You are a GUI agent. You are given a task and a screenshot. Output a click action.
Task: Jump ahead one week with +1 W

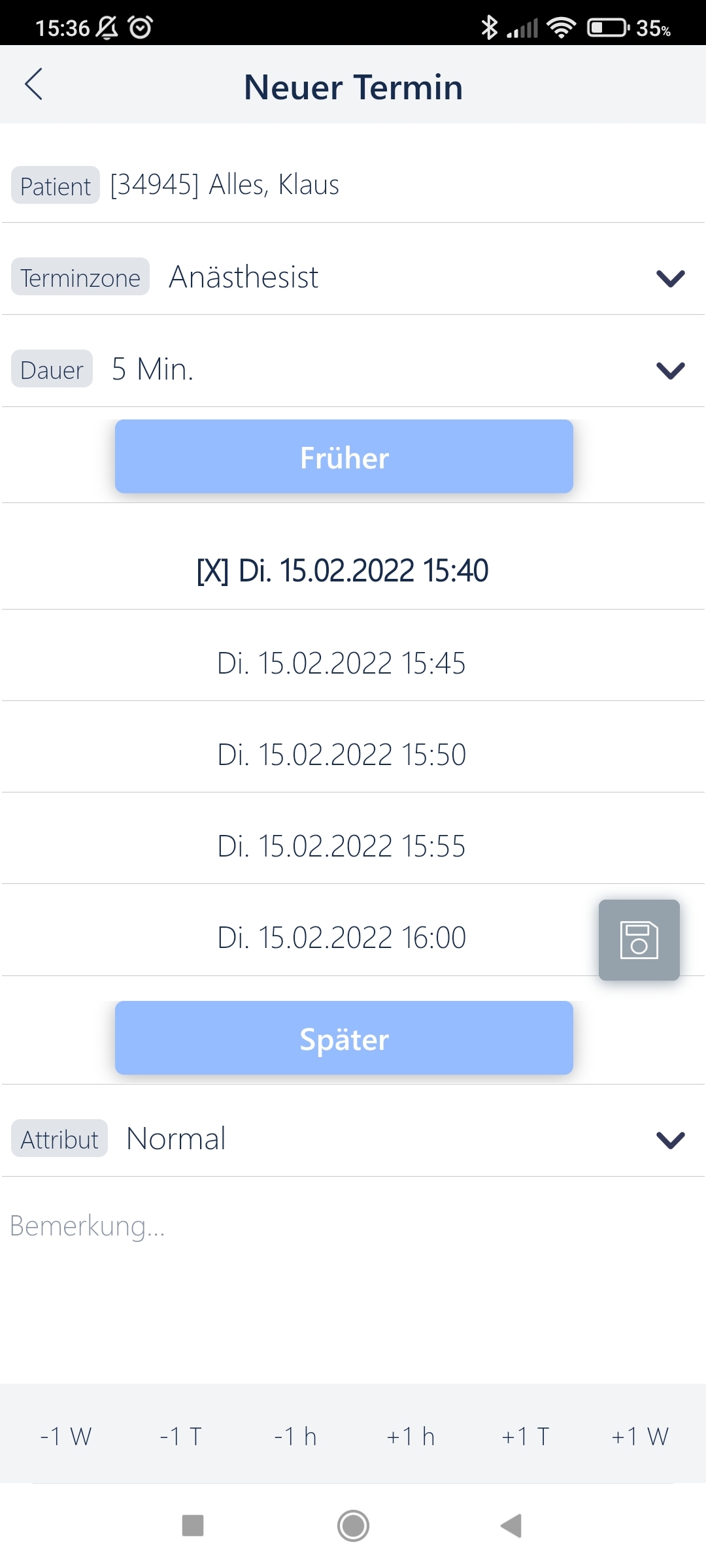[x=640, y=1436]
